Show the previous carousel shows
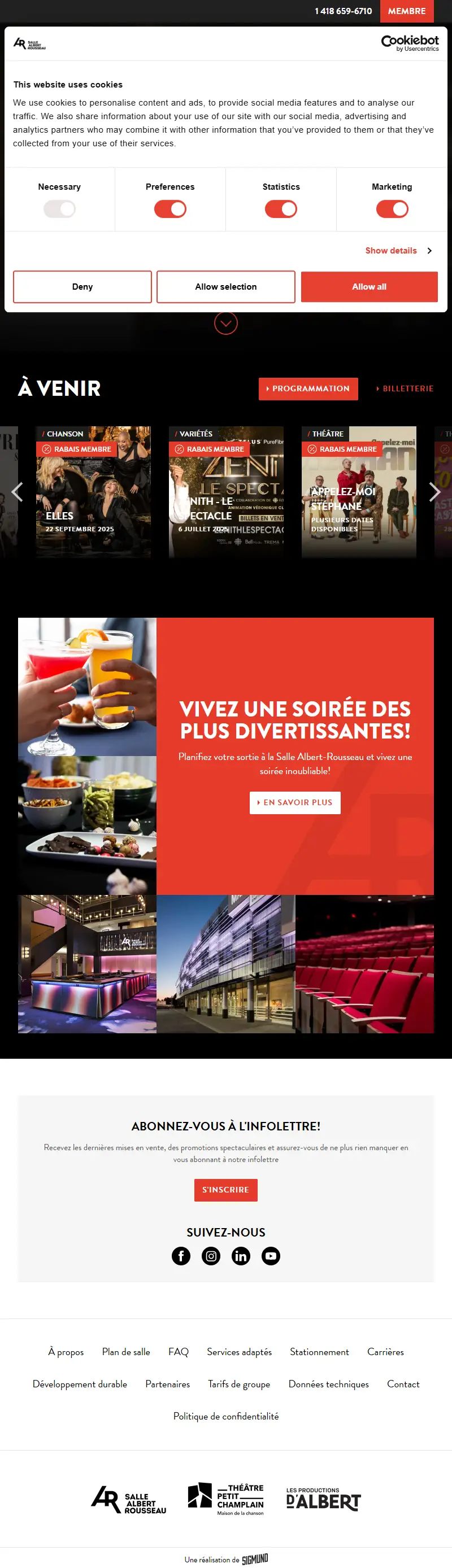Image resolution: width=452 pixels, height=1568 pixels. click(17, 492)
